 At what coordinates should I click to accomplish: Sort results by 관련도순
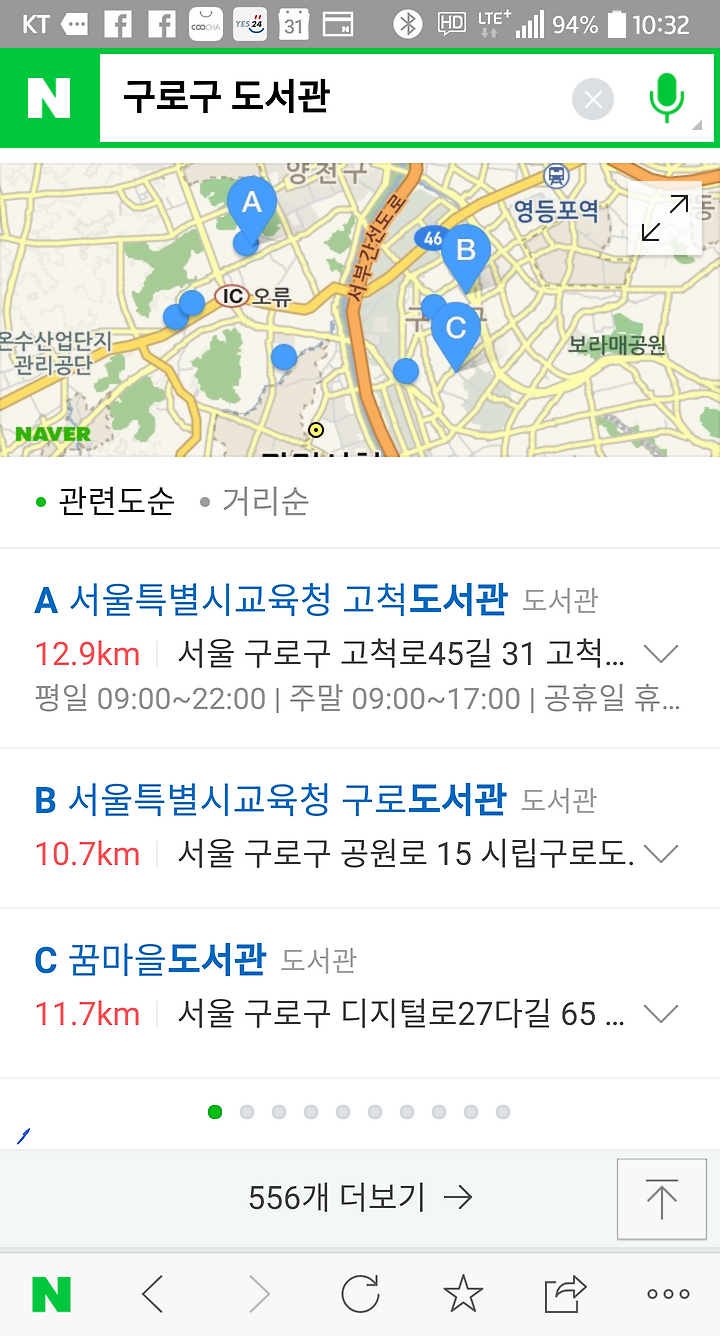tap(104, 501)
